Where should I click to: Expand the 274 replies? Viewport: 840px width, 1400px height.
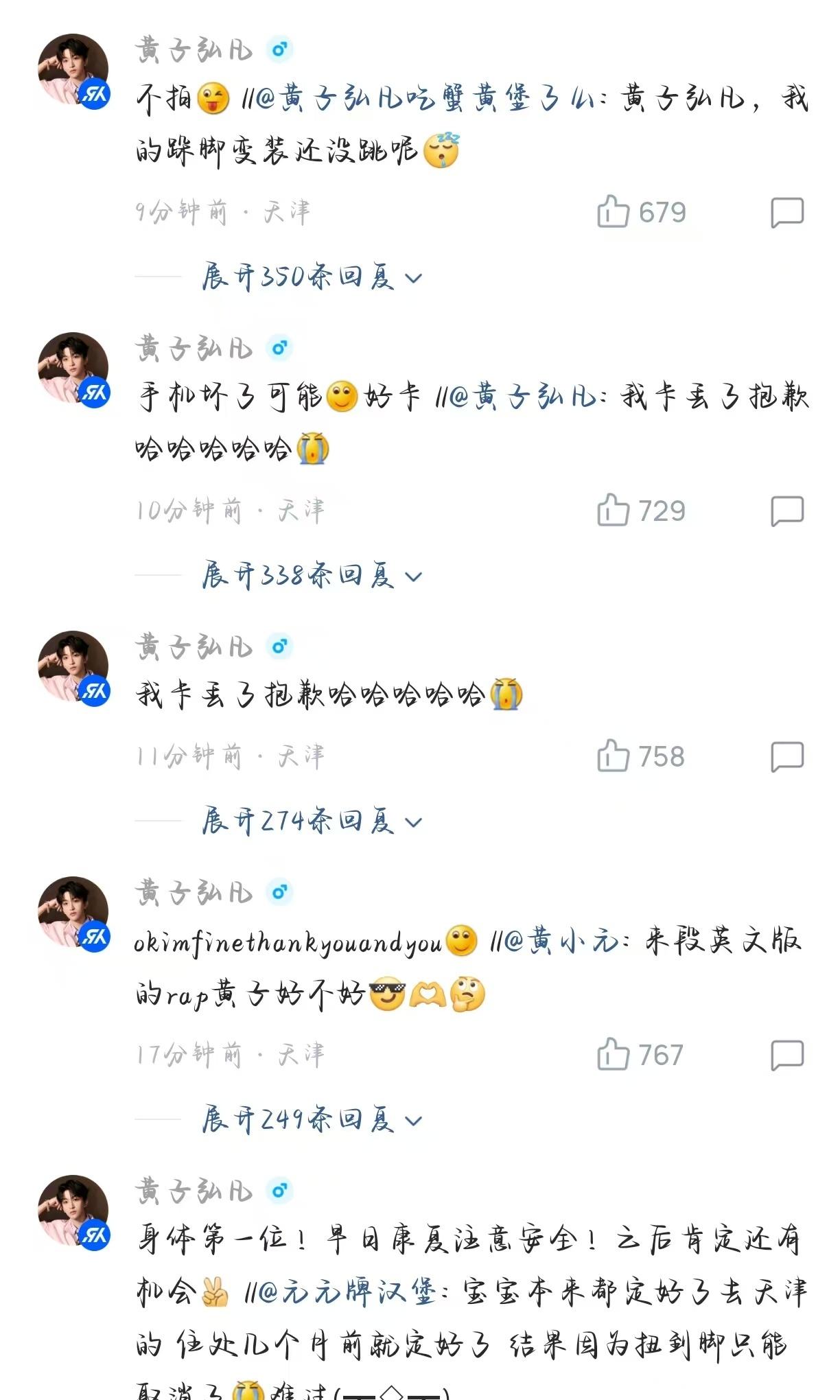pos(312,821)
